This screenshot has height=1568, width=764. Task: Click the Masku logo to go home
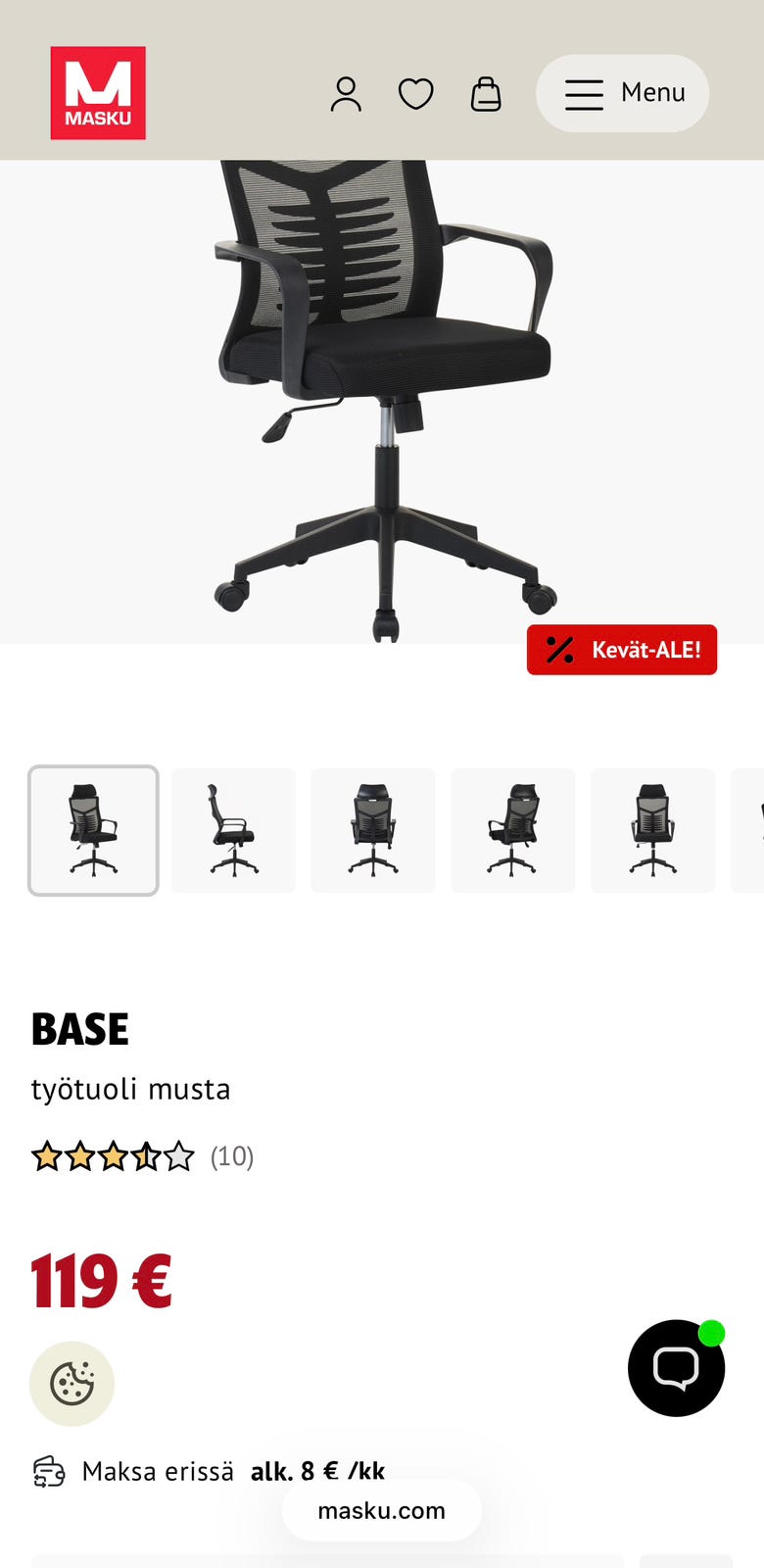pos(98,92)
